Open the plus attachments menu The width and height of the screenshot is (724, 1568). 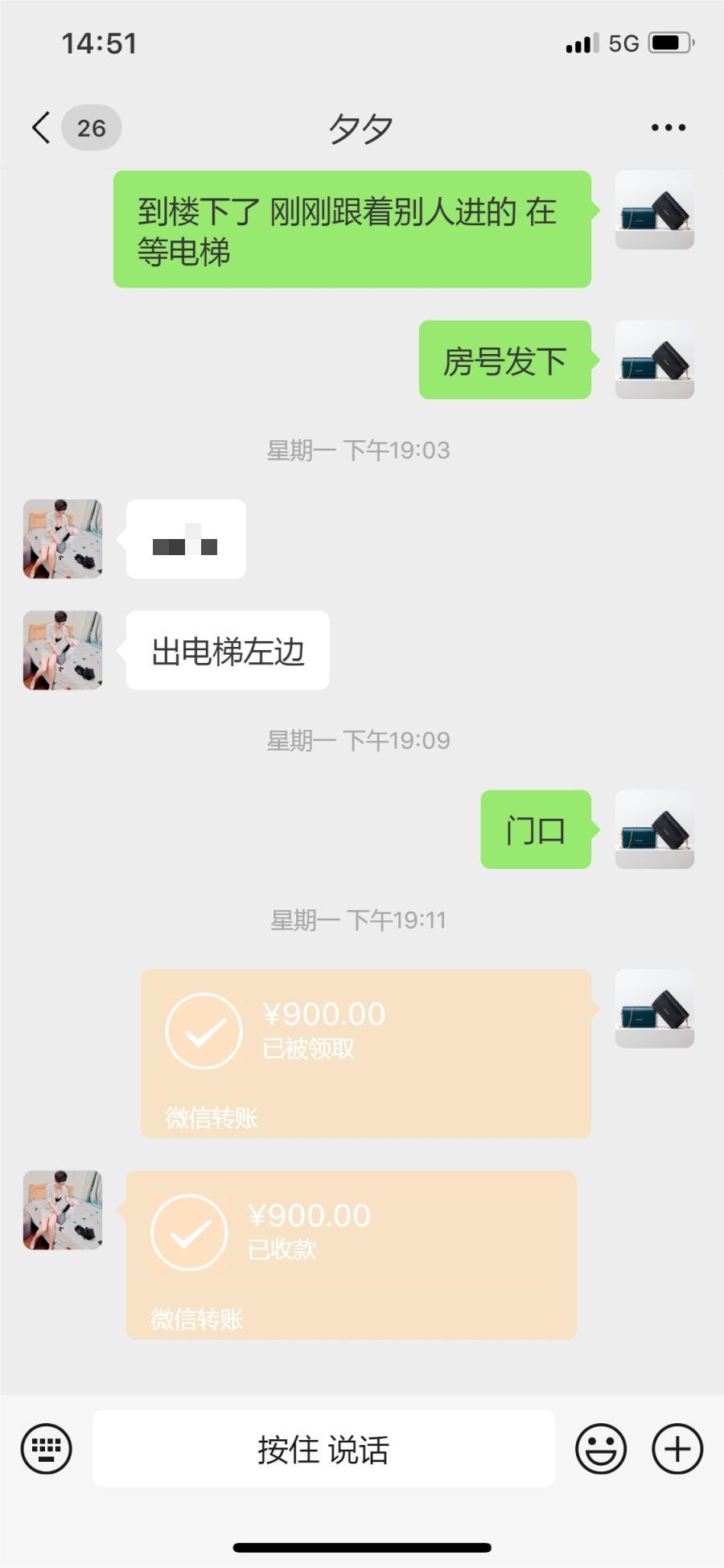click(677, 1449)
